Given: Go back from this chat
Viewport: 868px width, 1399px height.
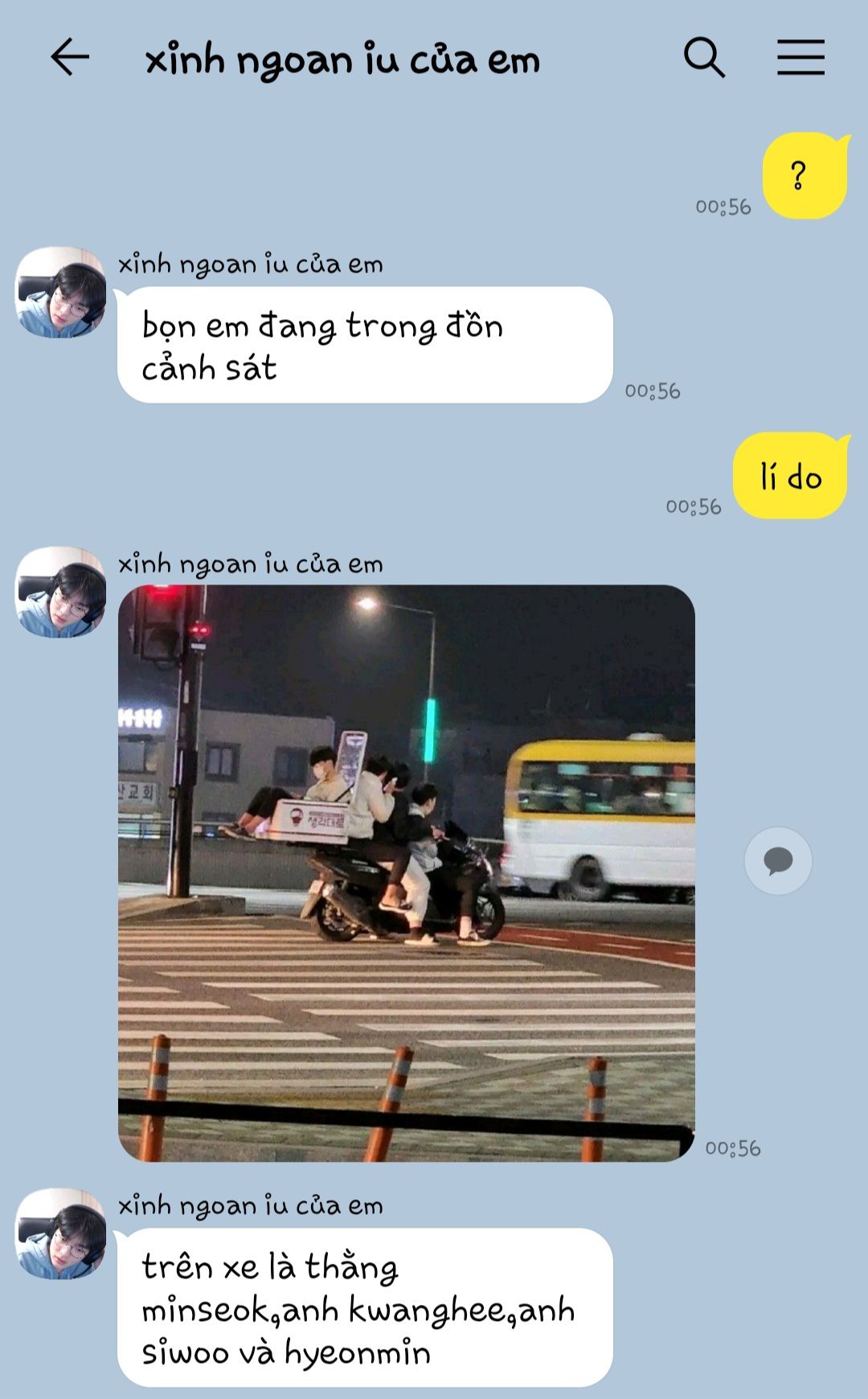Looking at the screenshot, I should click(x=69, y=57).
